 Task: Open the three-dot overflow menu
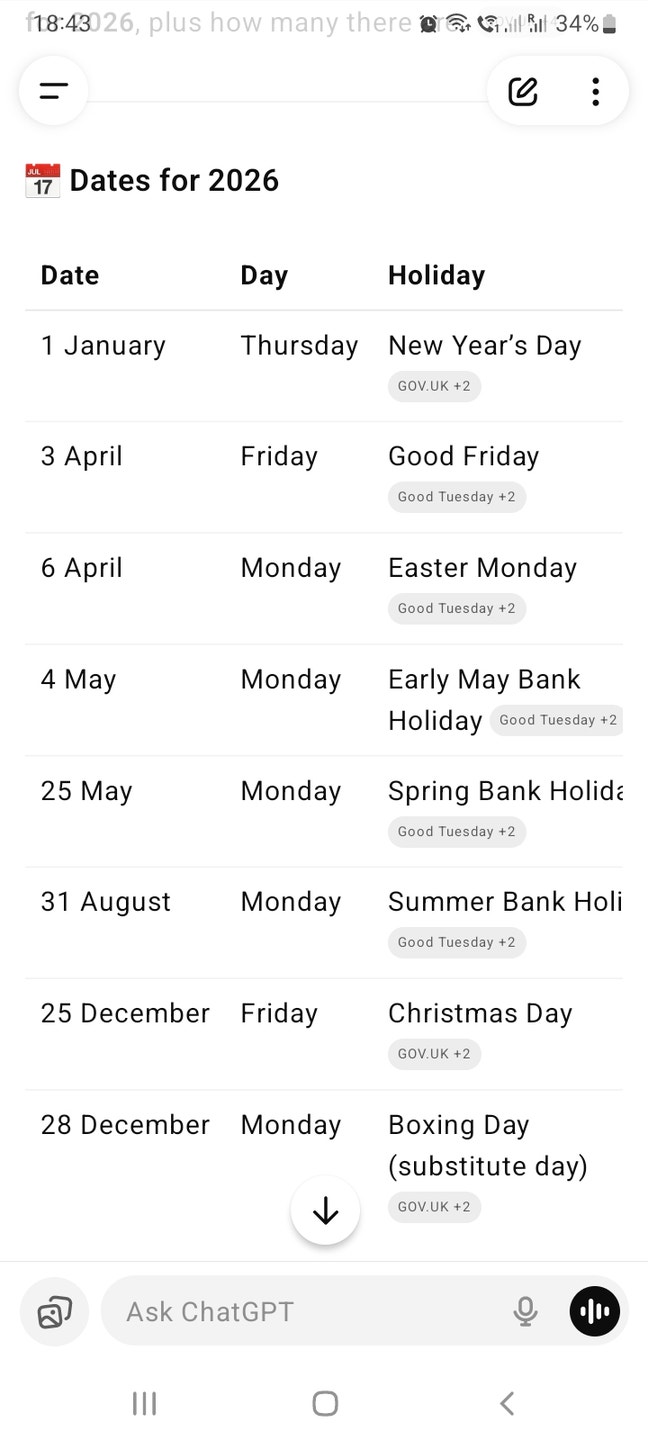596,91
